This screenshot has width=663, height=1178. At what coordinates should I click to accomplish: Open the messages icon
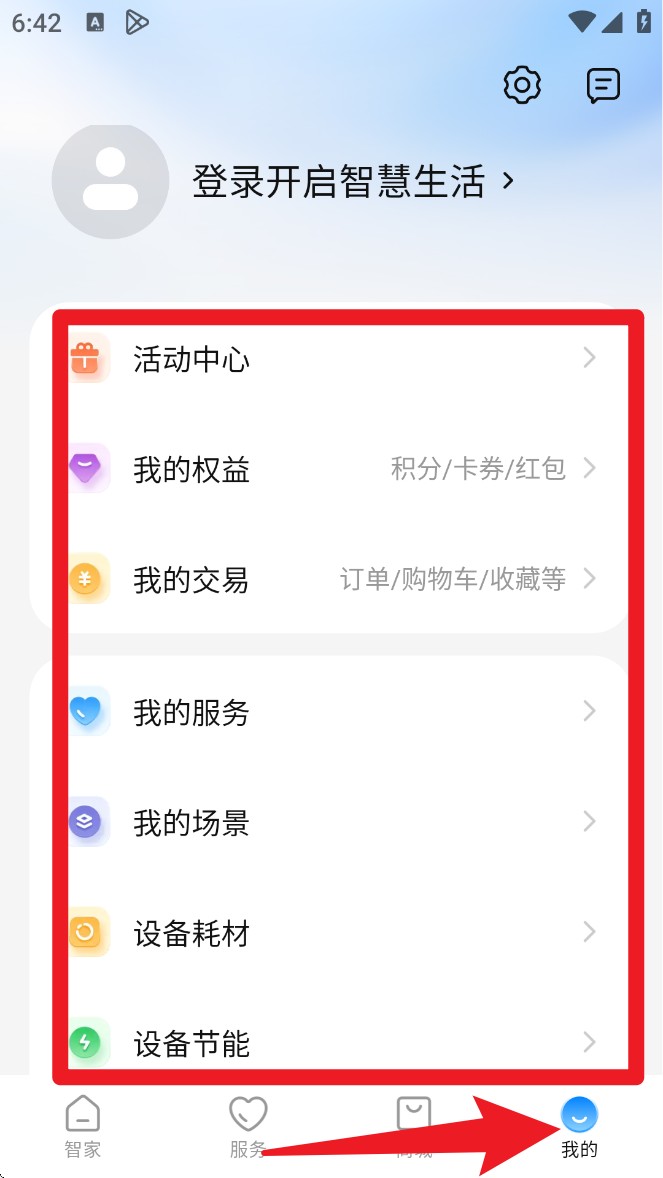[603, 85]
